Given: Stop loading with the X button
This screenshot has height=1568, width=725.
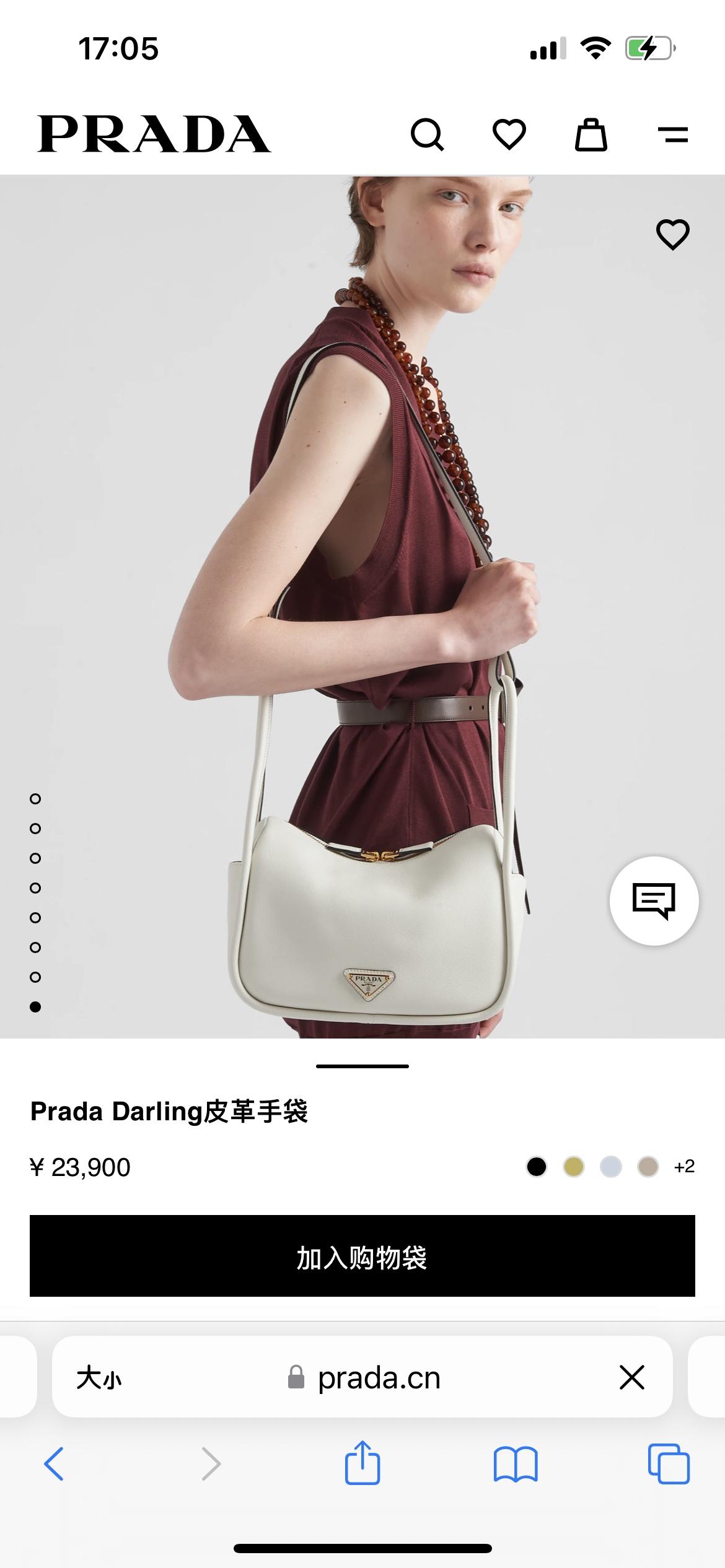Looking at the screenshot, I should click(632, 1377).
